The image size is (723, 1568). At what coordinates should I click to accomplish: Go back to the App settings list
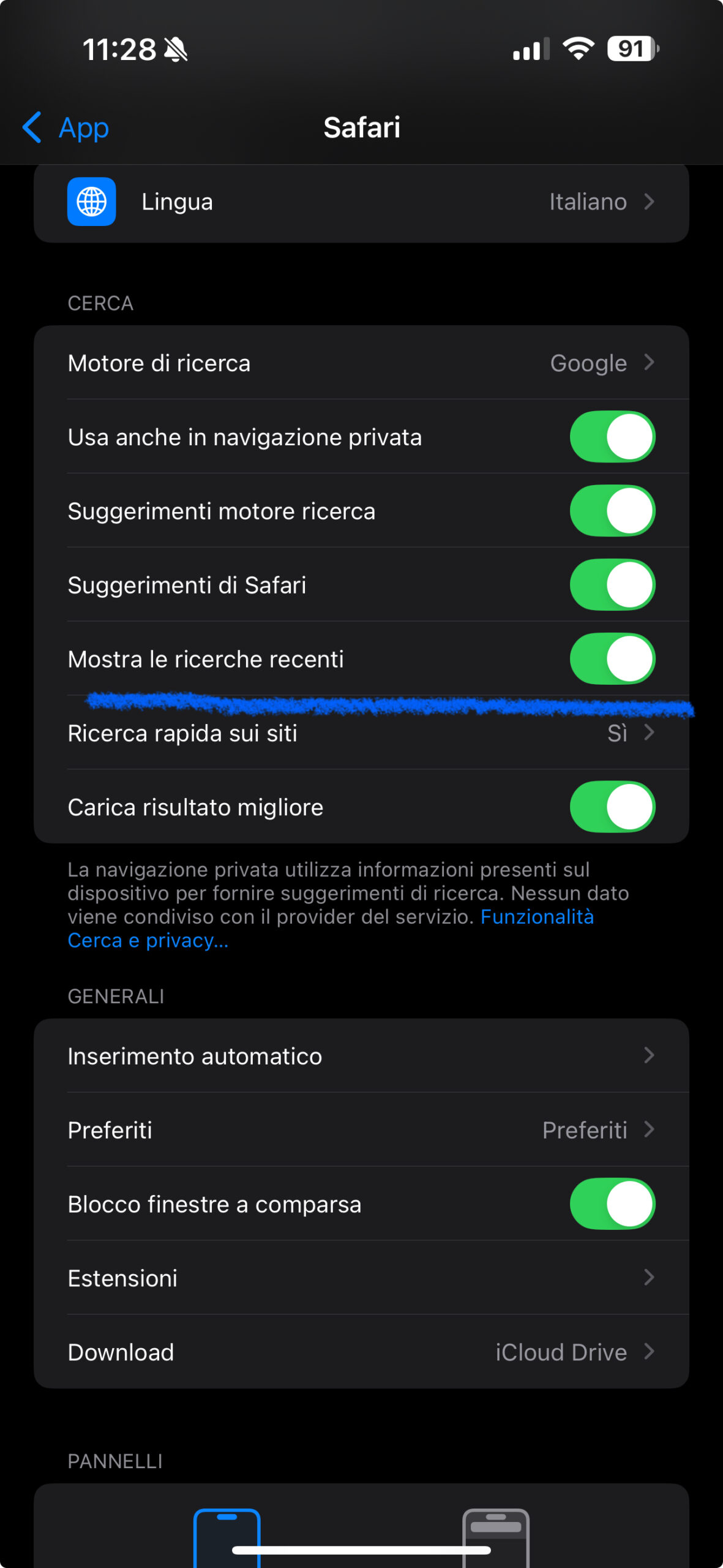tap(65, 127)
